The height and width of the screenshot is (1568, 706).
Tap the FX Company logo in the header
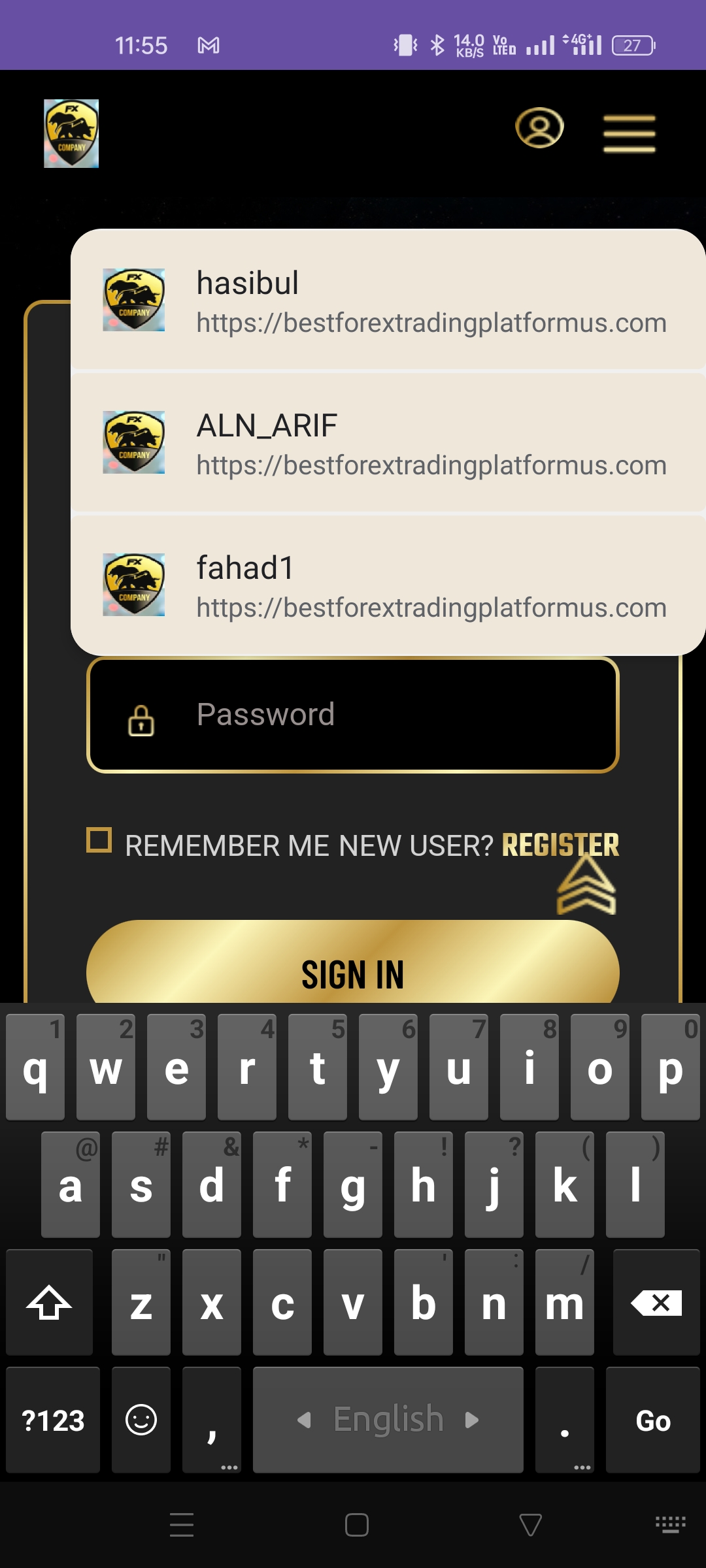coord(71,133)
